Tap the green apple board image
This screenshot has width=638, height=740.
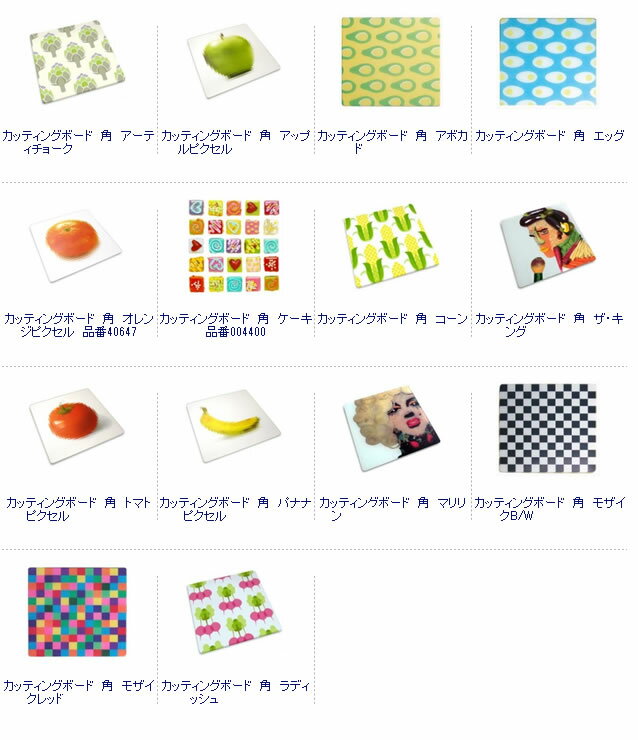(234, 61)
